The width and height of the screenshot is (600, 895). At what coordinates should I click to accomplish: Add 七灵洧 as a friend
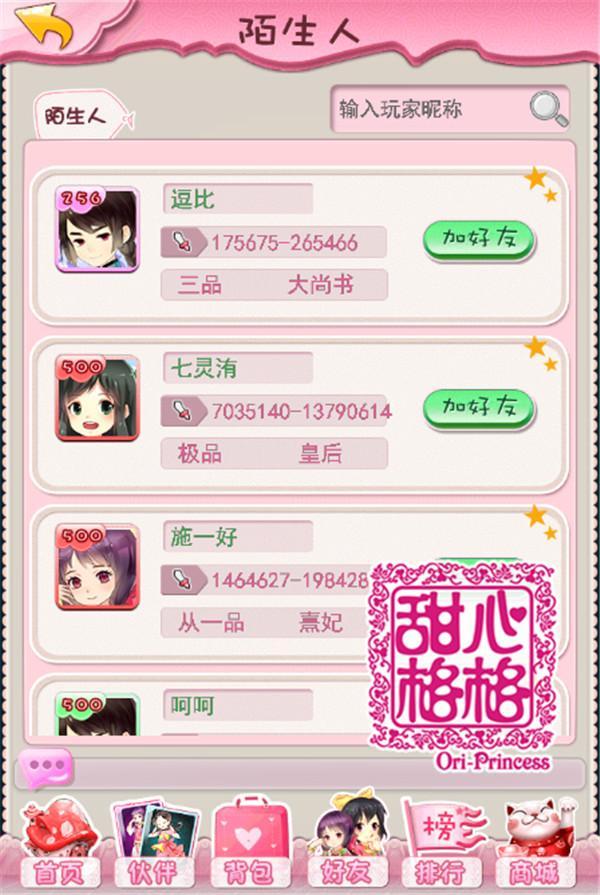click(478, 407)
